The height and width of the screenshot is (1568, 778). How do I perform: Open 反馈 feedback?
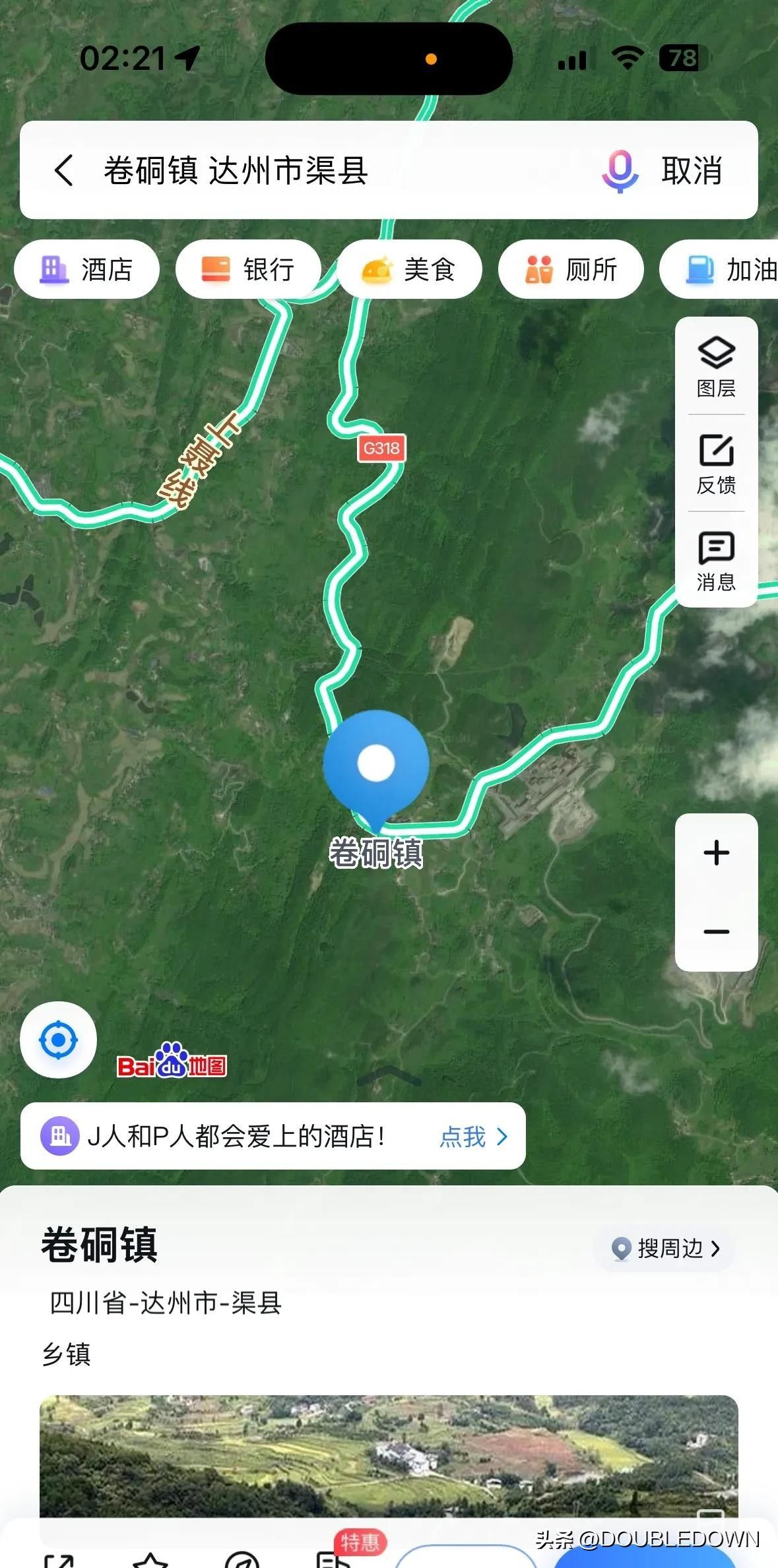click(716, 464)
